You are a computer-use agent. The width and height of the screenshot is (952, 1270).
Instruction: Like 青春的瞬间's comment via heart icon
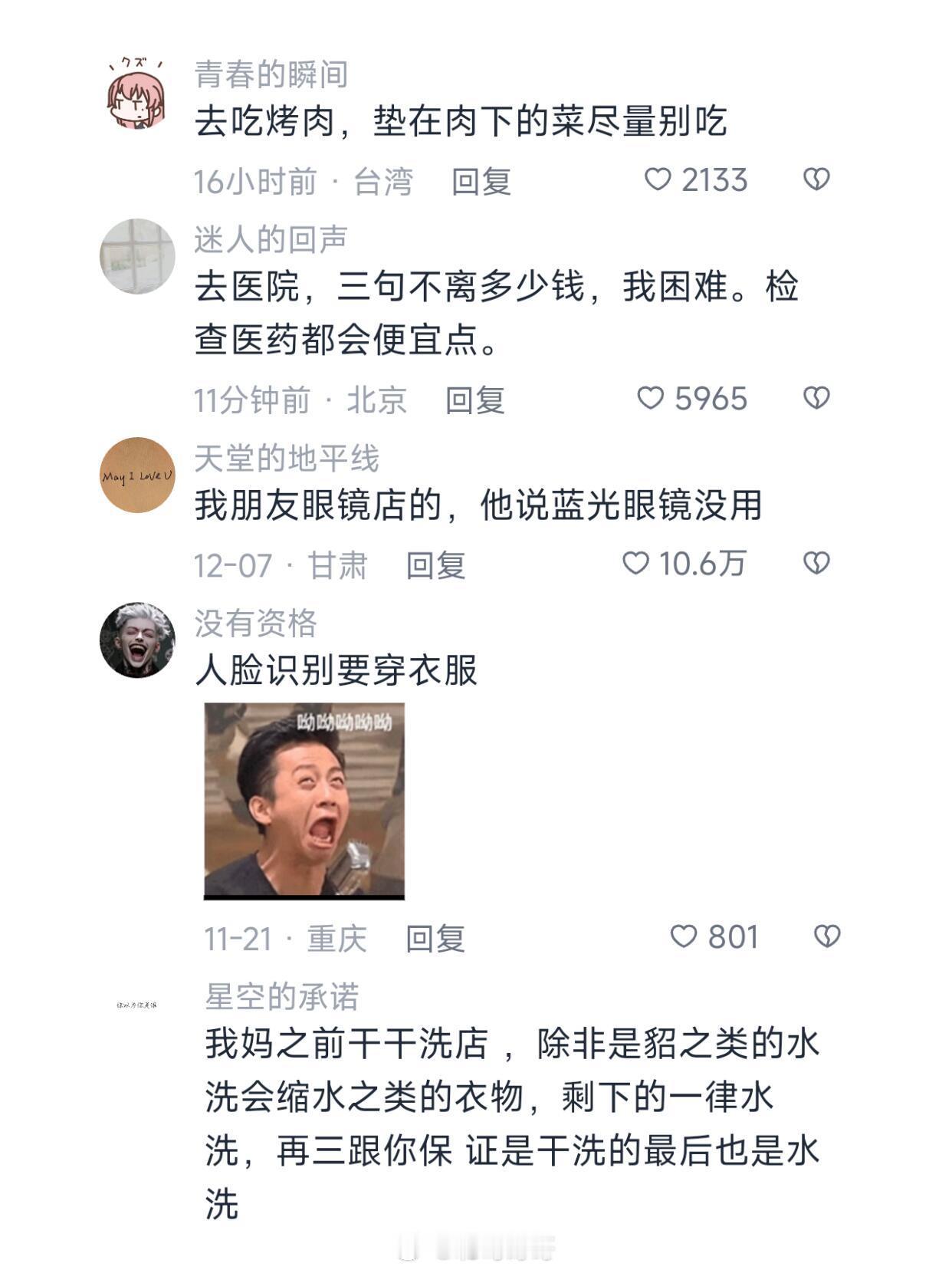(x=656, y=178)
